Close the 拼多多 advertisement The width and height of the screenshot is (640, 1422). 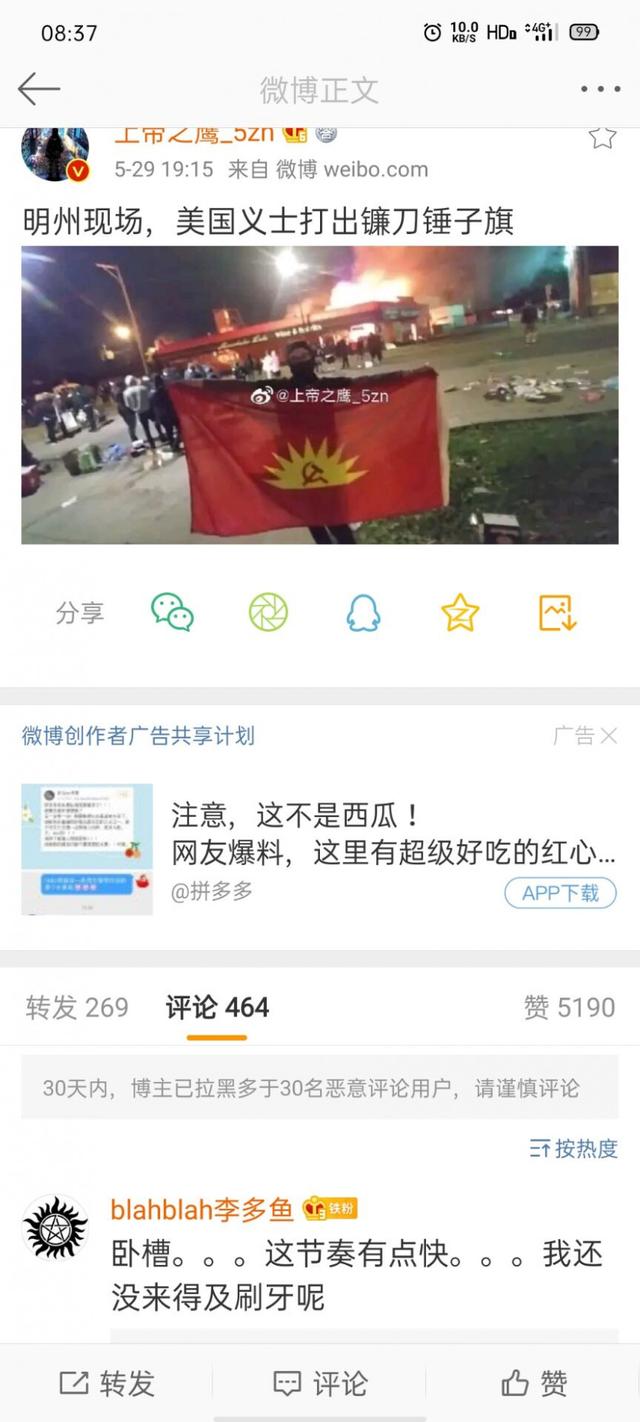click(609, 736)
